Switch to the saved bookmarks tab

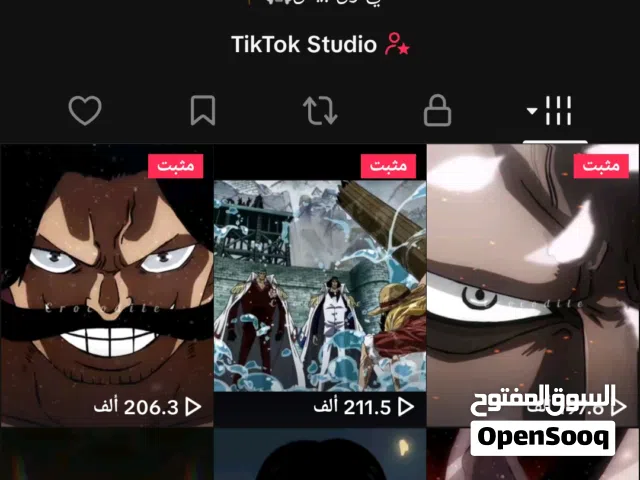point(203,111)
